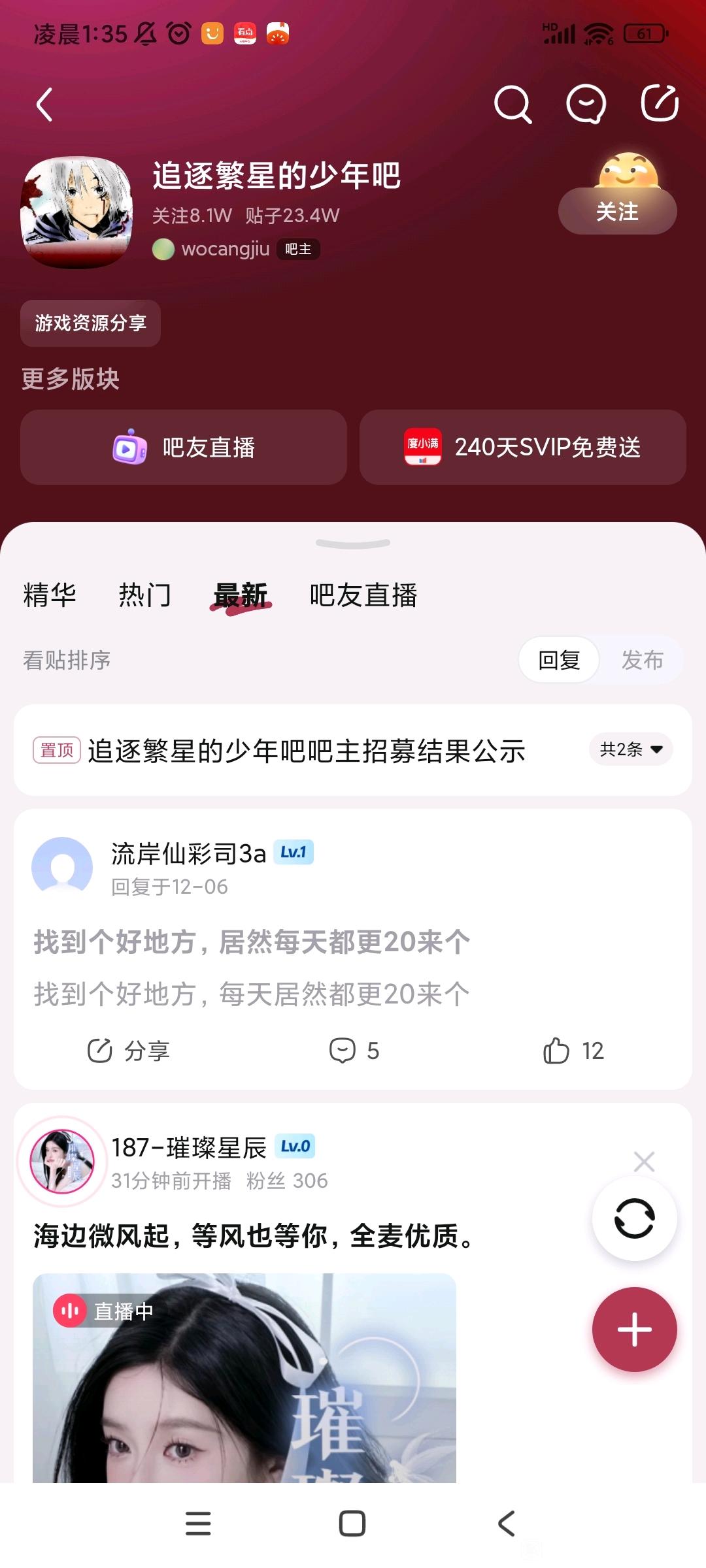Screen dimensions: 706x1568
Task: Follow this forum with the 关注 button
Action: pos(617,211)
